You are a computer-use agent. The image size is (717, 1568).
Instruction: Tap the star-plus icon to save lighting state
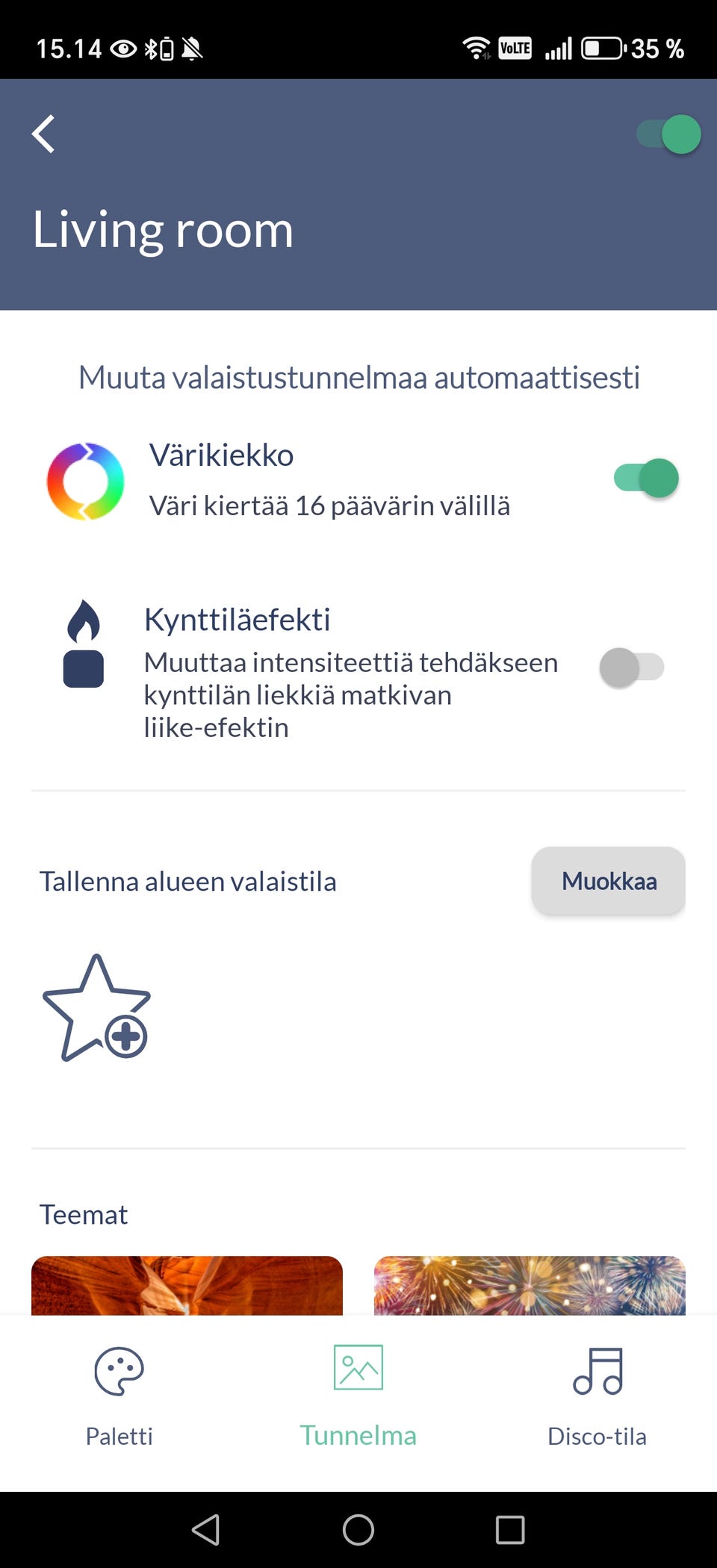[x=98, y=1008]
